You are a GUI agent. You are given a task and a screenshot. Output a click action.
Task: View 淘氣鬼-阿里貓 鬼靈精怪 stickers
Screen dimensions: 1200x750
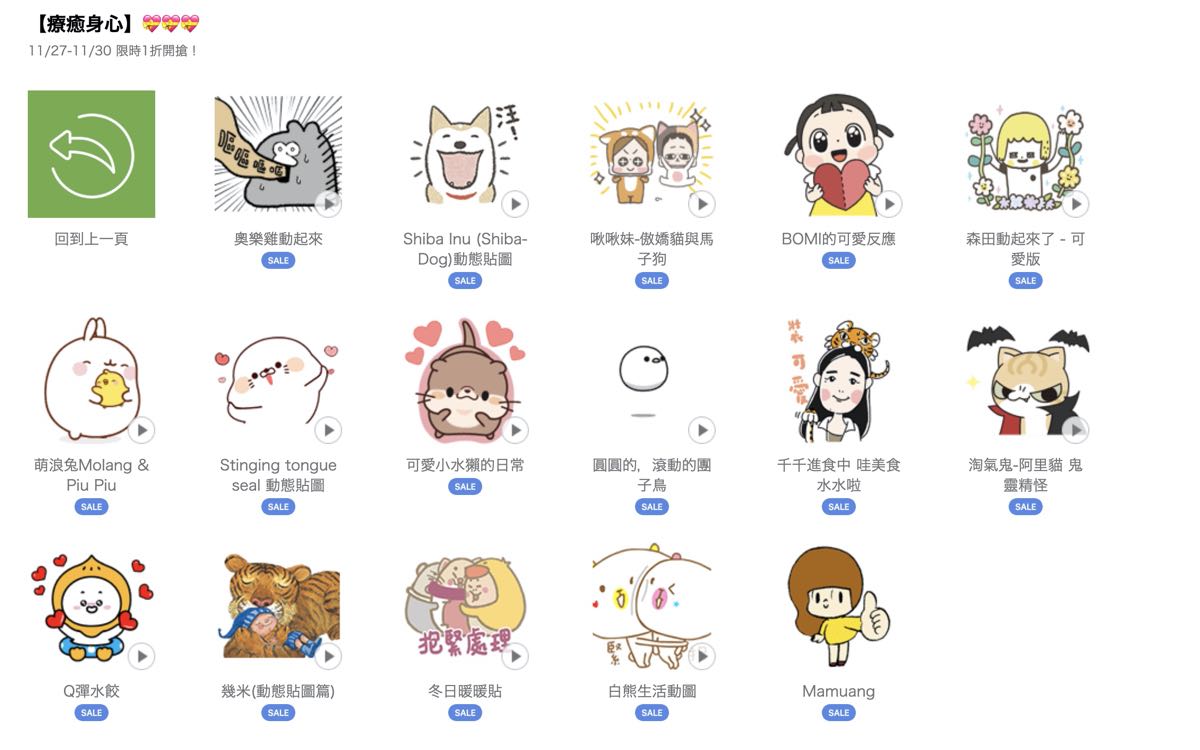(1025, 380)
